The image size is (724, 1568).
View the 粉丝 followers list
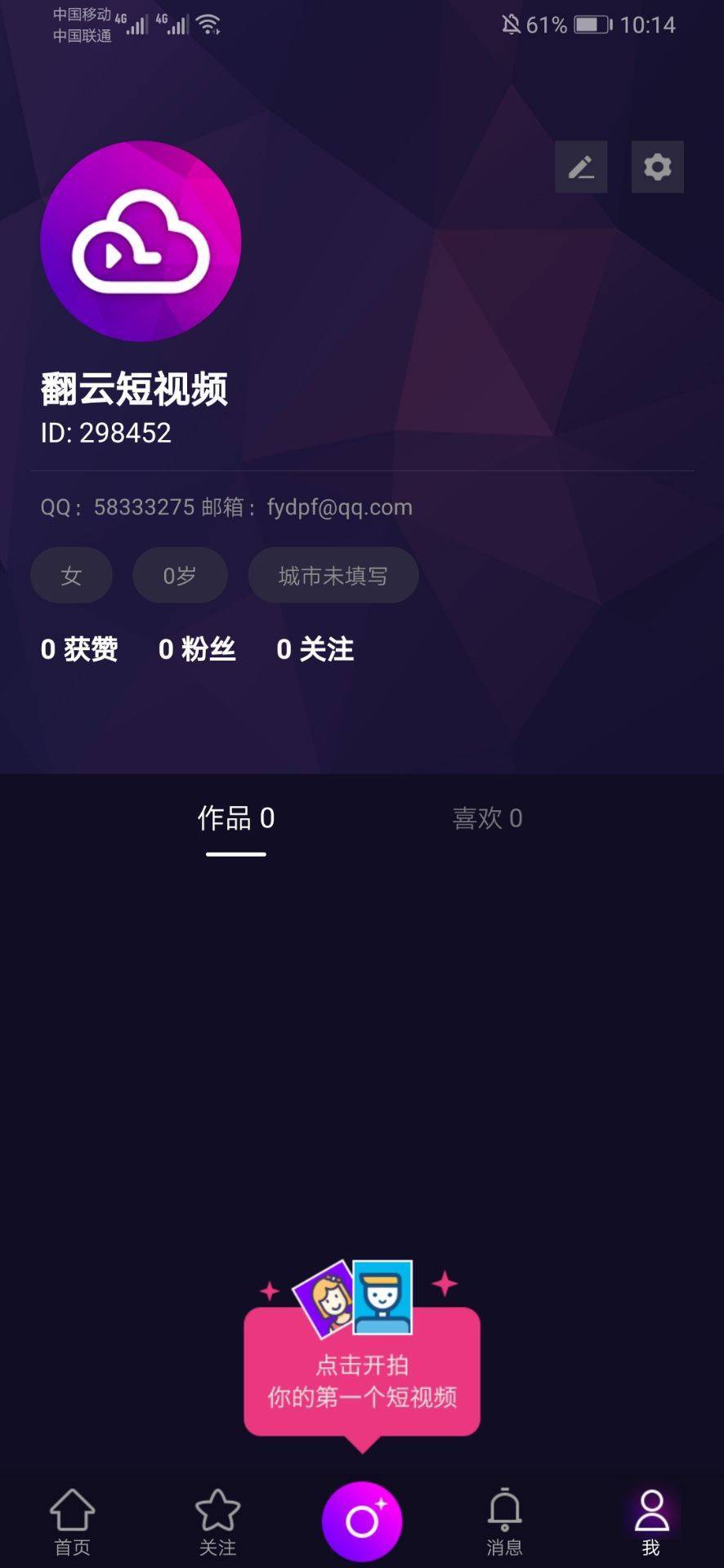pyautogui.click(x=197, y=649)
